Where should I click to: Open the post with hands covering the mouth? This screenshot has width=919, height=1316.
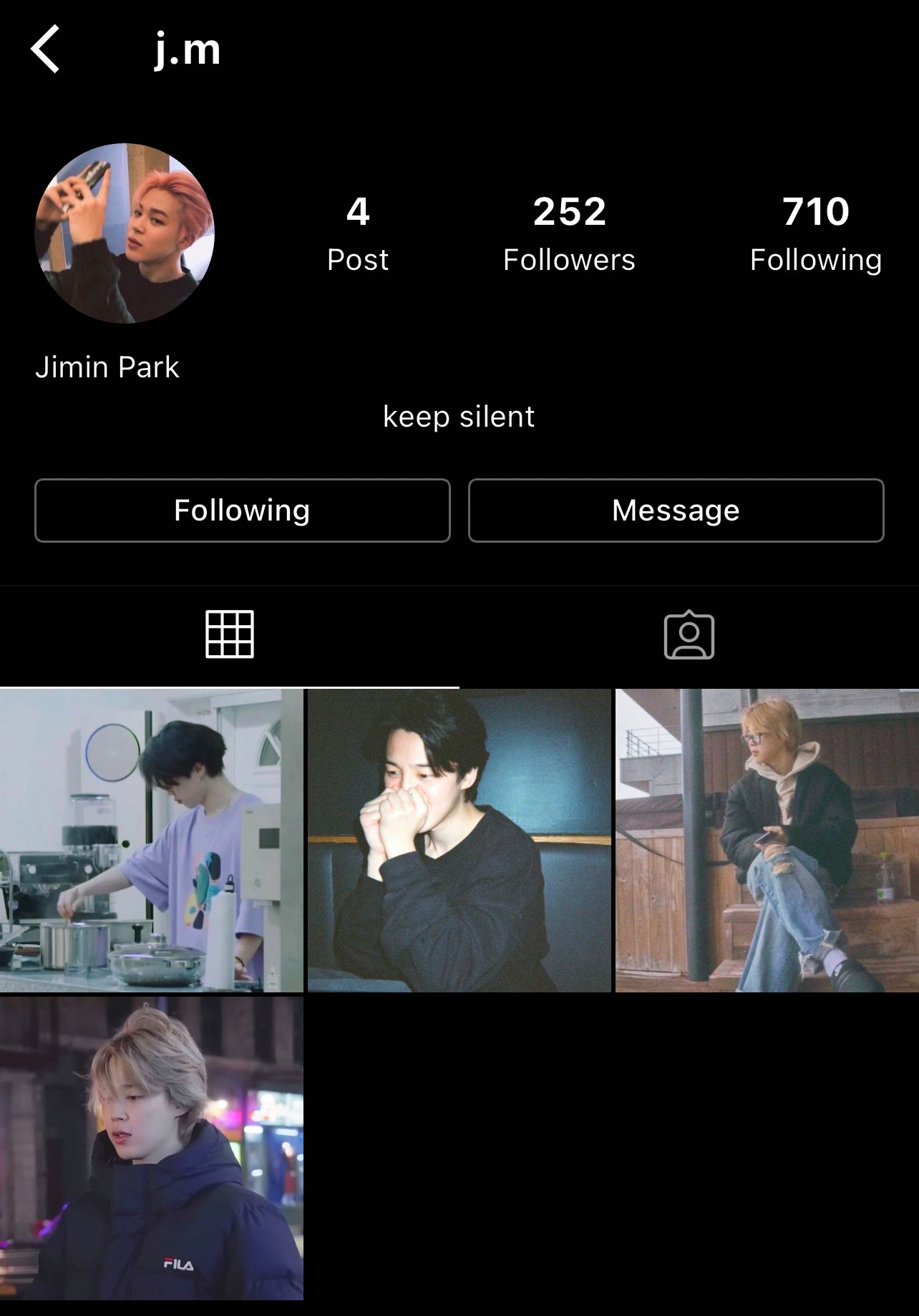[x=459, y=841]
